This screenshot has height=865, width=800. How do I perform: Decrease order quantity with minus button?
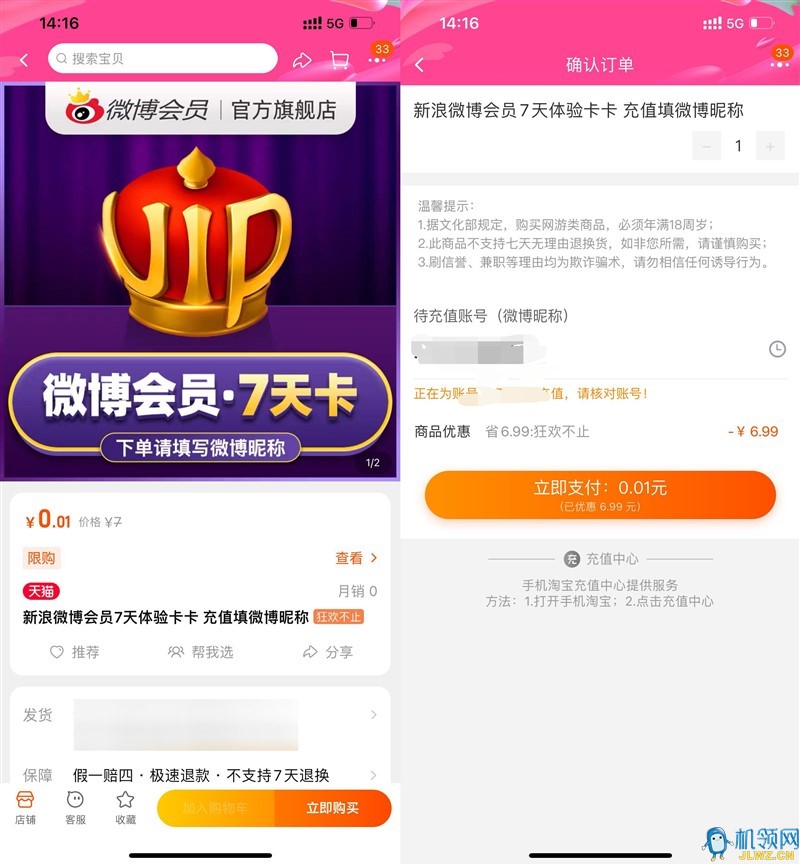(707, 146)
